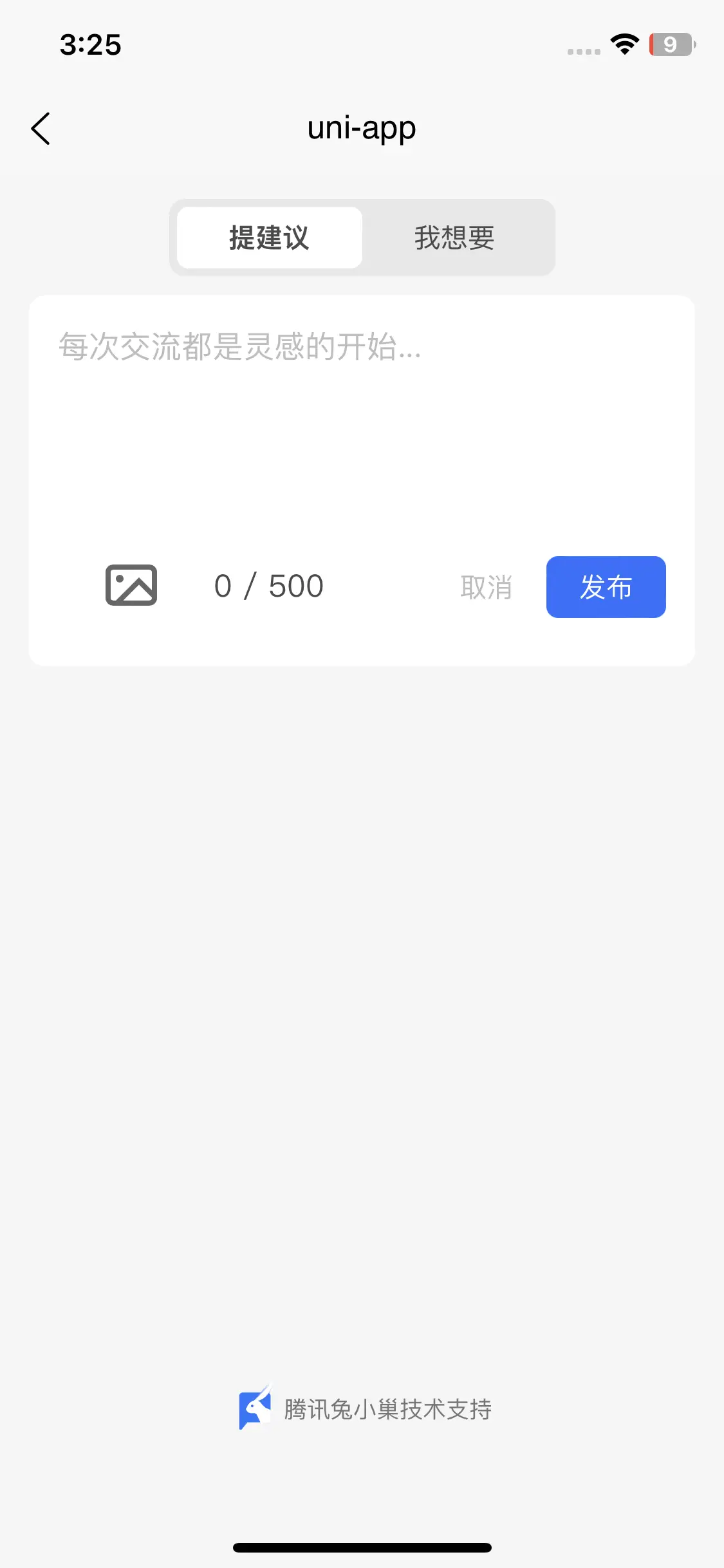Tap 取消 to cancel the post
Viewport: 724px width, 1568px height.
487,587
